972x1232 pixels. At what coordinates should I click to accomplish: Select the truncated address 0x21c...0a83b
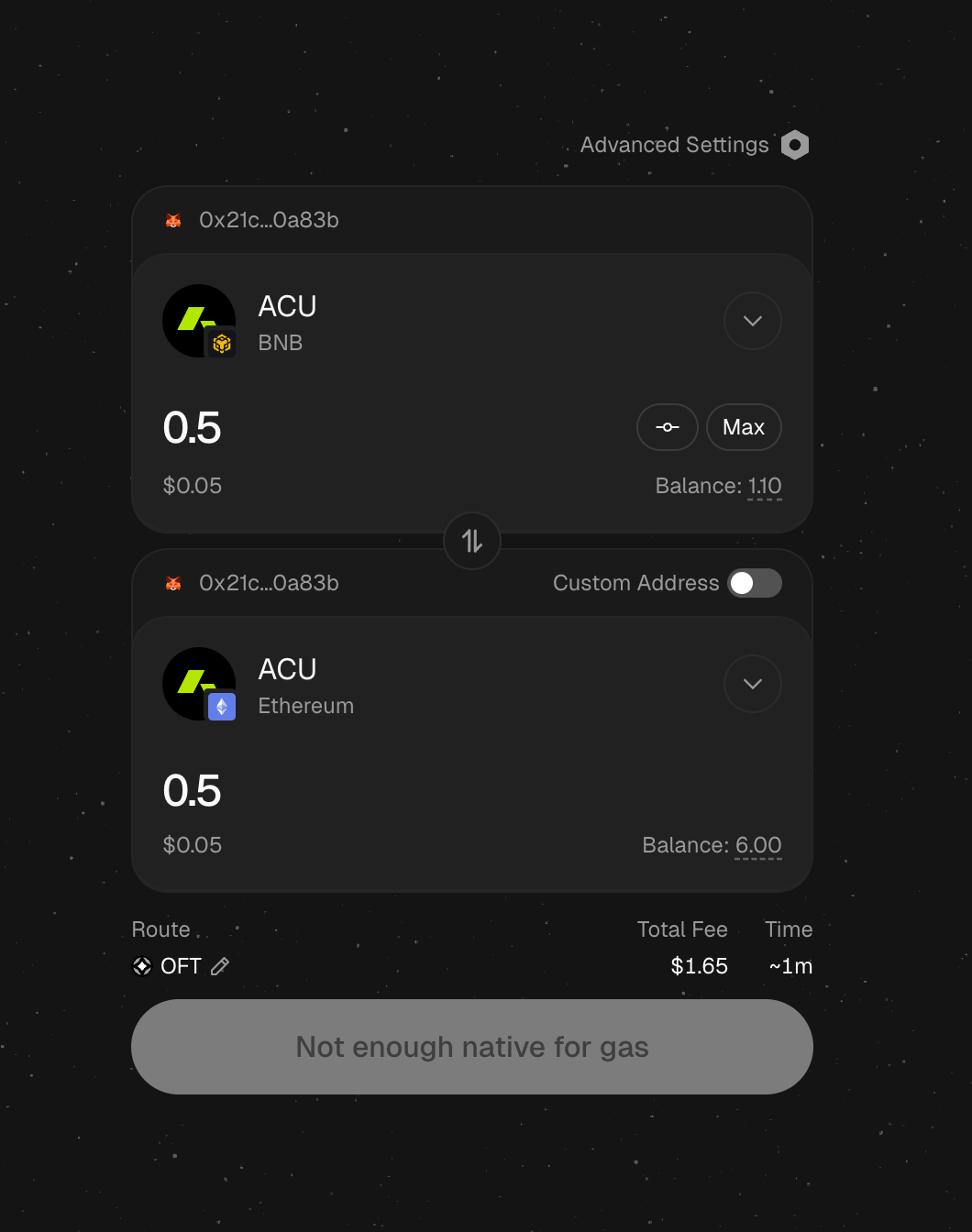point(269,219)
